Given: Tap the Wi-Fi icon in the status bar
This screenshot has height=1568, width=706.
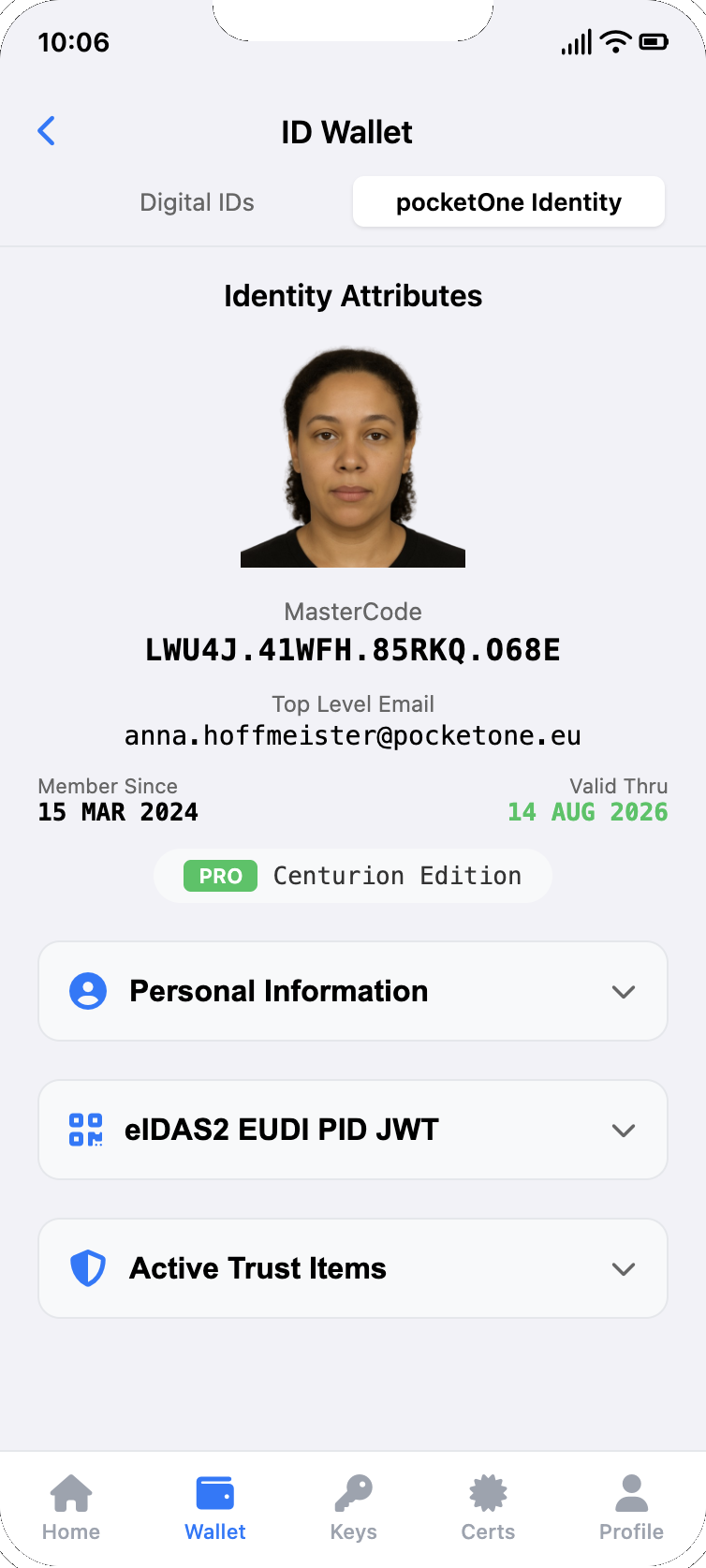Looking at the screenshot, I should pos(614,41).
